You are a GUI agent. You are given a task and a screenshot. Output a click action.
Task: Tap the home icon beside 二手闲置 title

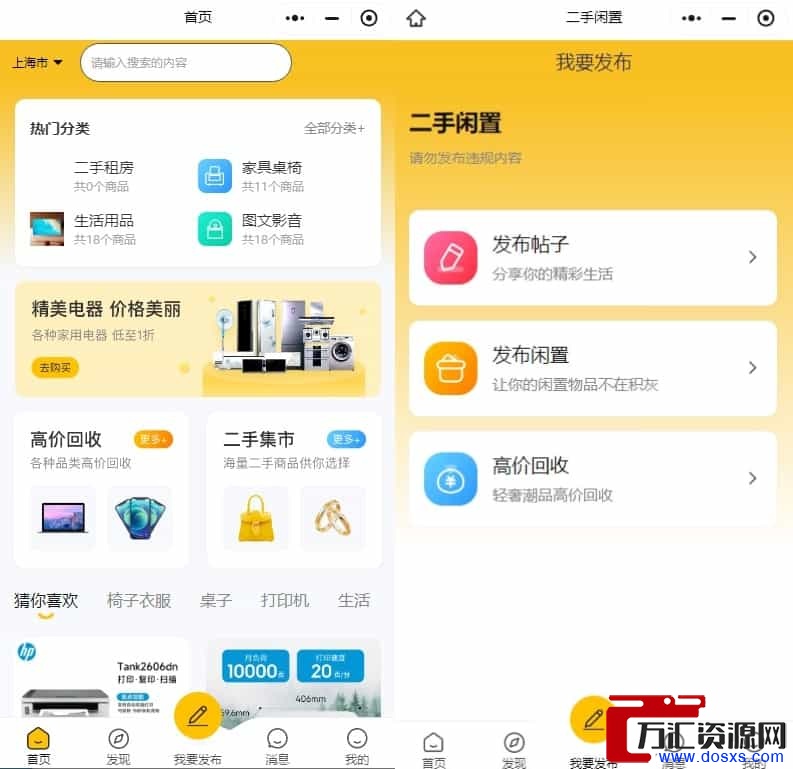(416, 18)
